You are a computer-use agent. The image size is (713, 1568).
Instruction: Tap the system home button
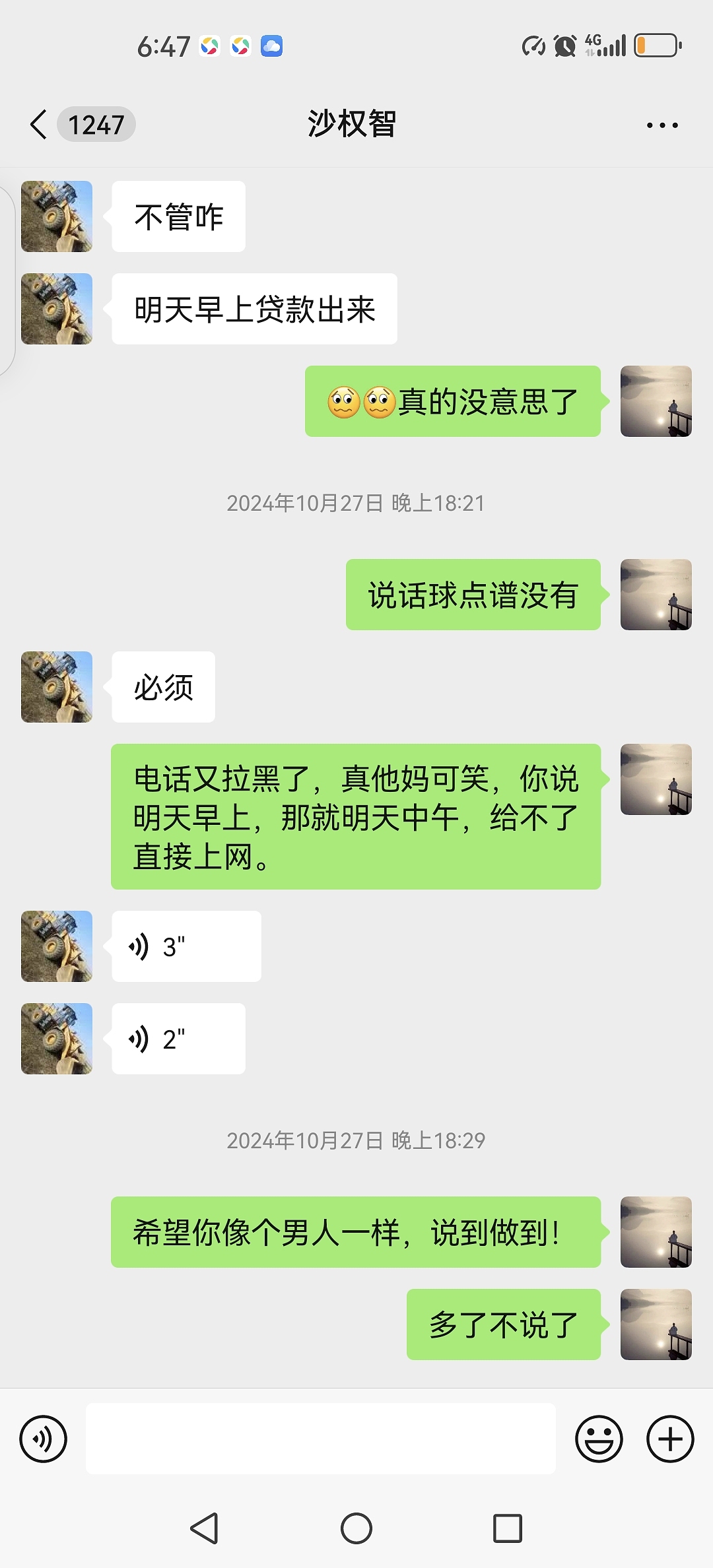click(356, 1528)
